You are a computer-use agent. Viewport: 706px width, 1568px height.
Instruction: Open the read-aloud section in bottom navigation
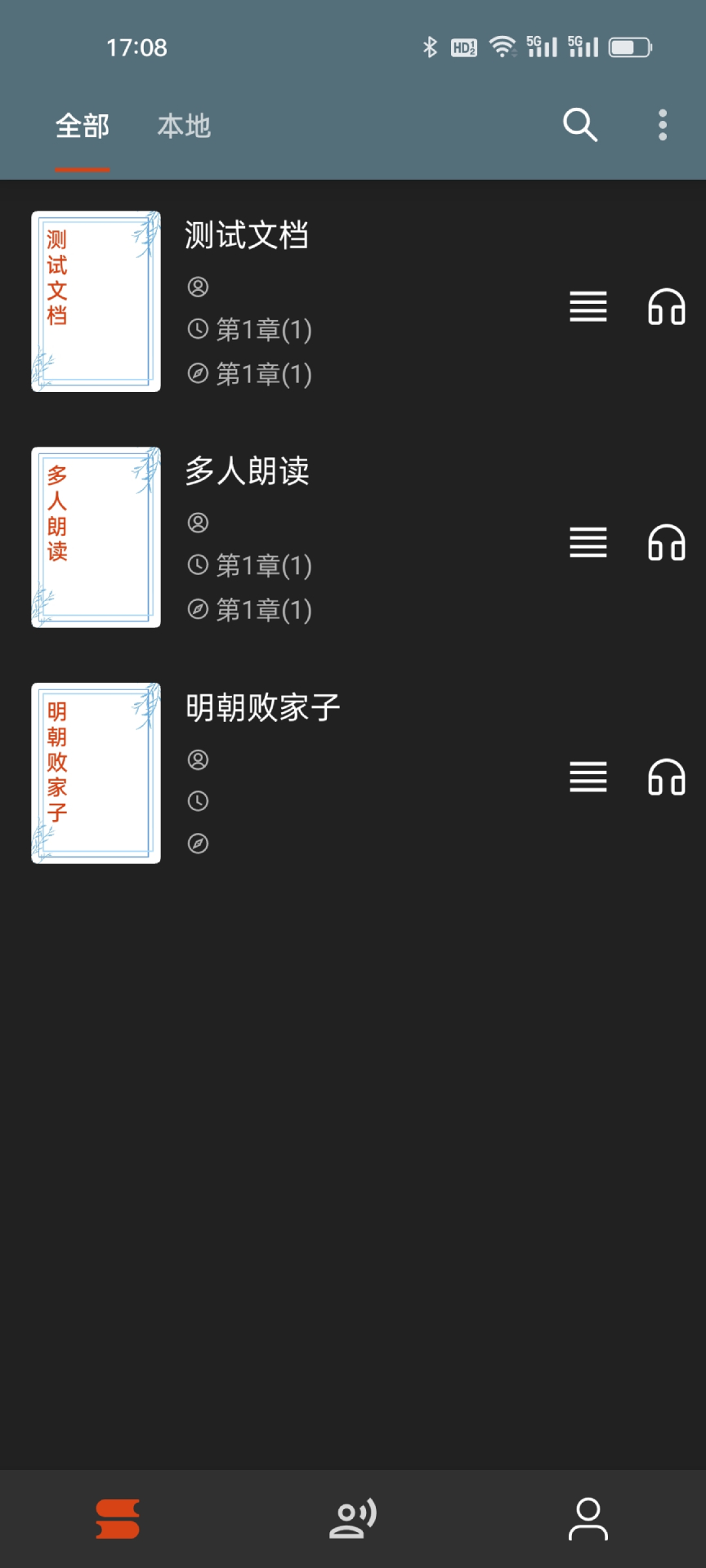(x=353, y=1517)
